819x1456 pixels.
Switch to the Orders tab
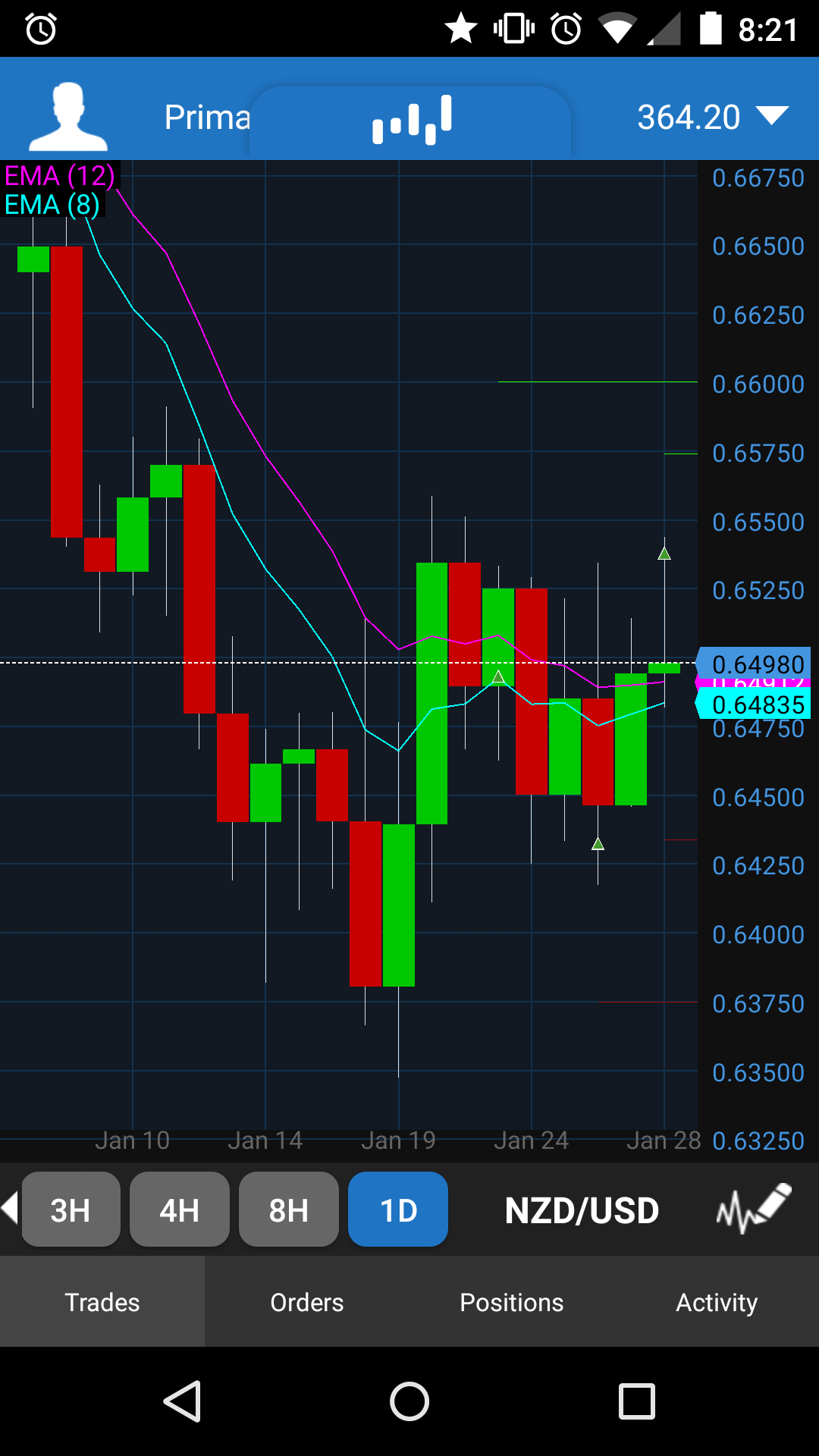307,1302
